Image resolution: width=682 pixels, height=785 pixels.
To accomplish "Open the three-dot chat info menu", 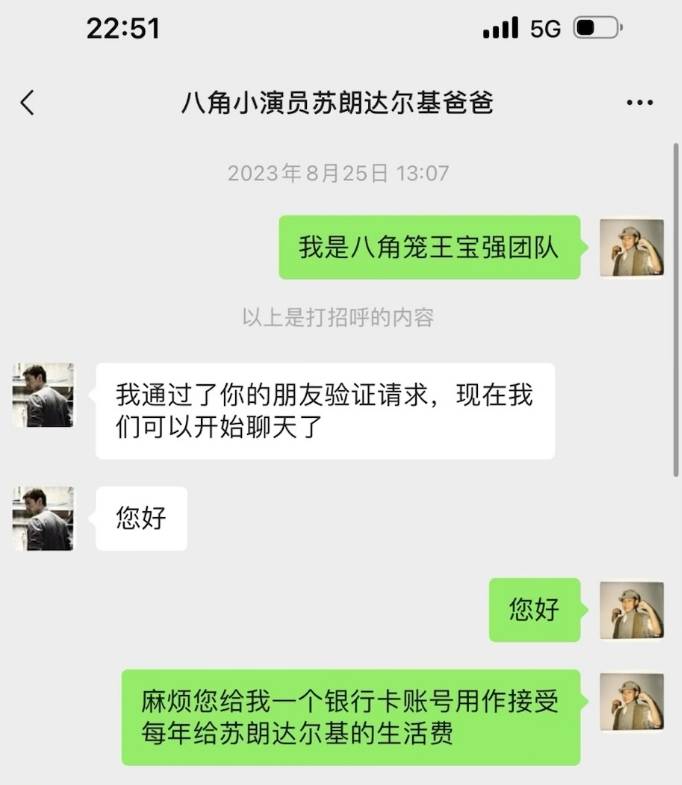I will coord(639,102).
